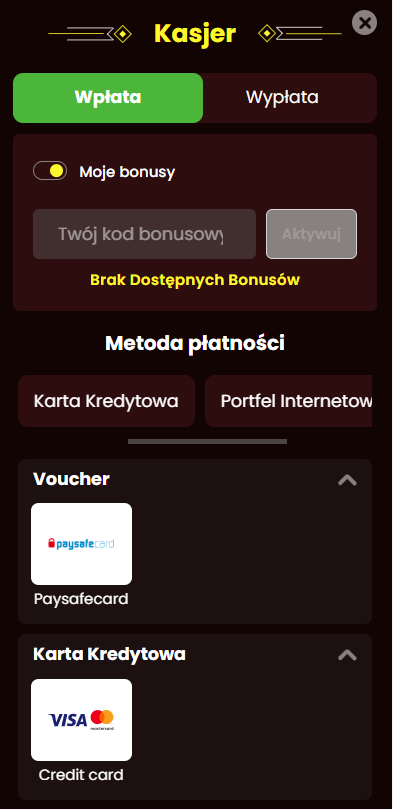Collapse the Voucher section
This screenshot has height=810, width=393.
point(348,480)
